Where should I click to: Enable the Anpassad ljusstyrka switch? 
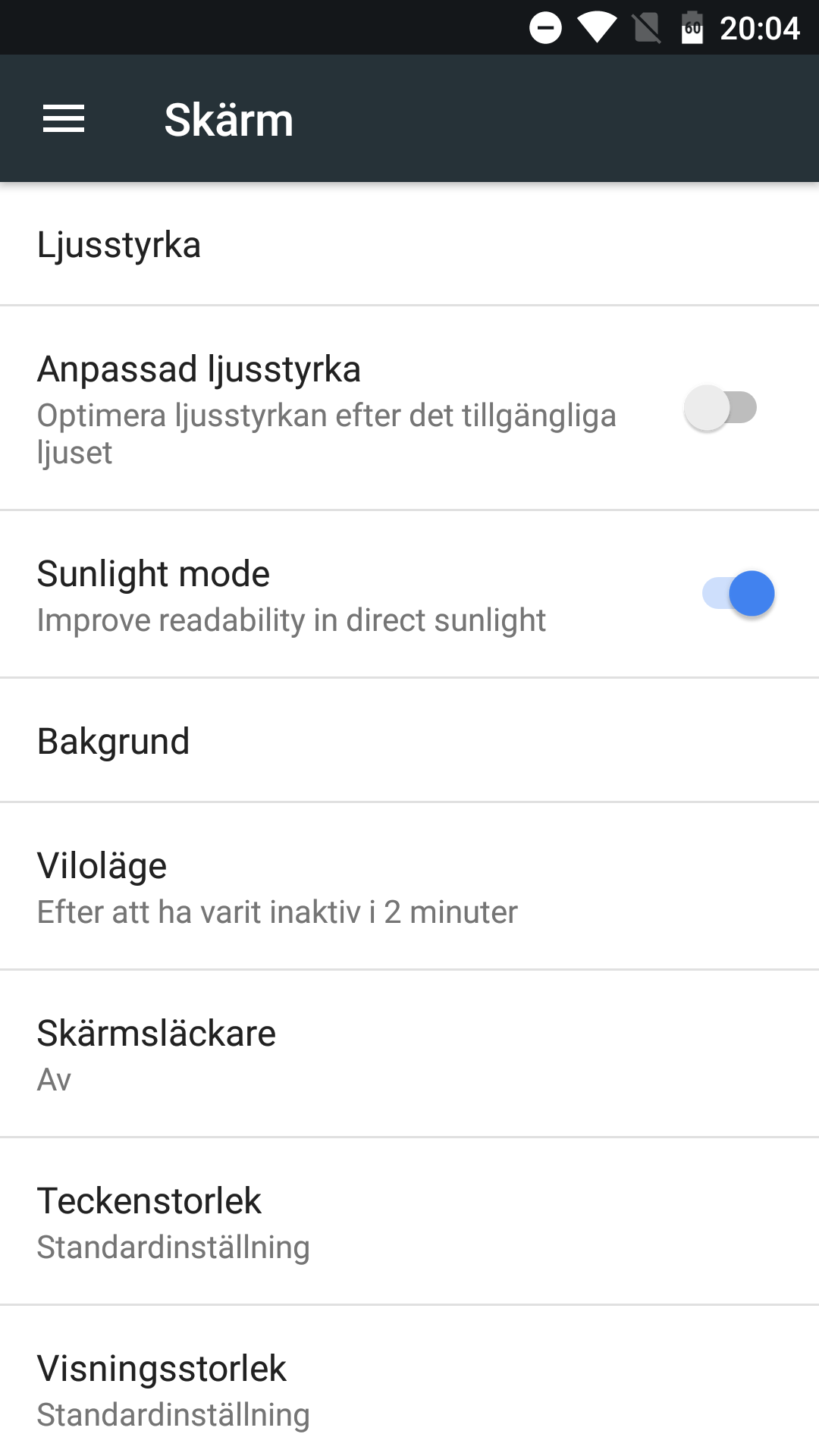click(x=720, y=408)
